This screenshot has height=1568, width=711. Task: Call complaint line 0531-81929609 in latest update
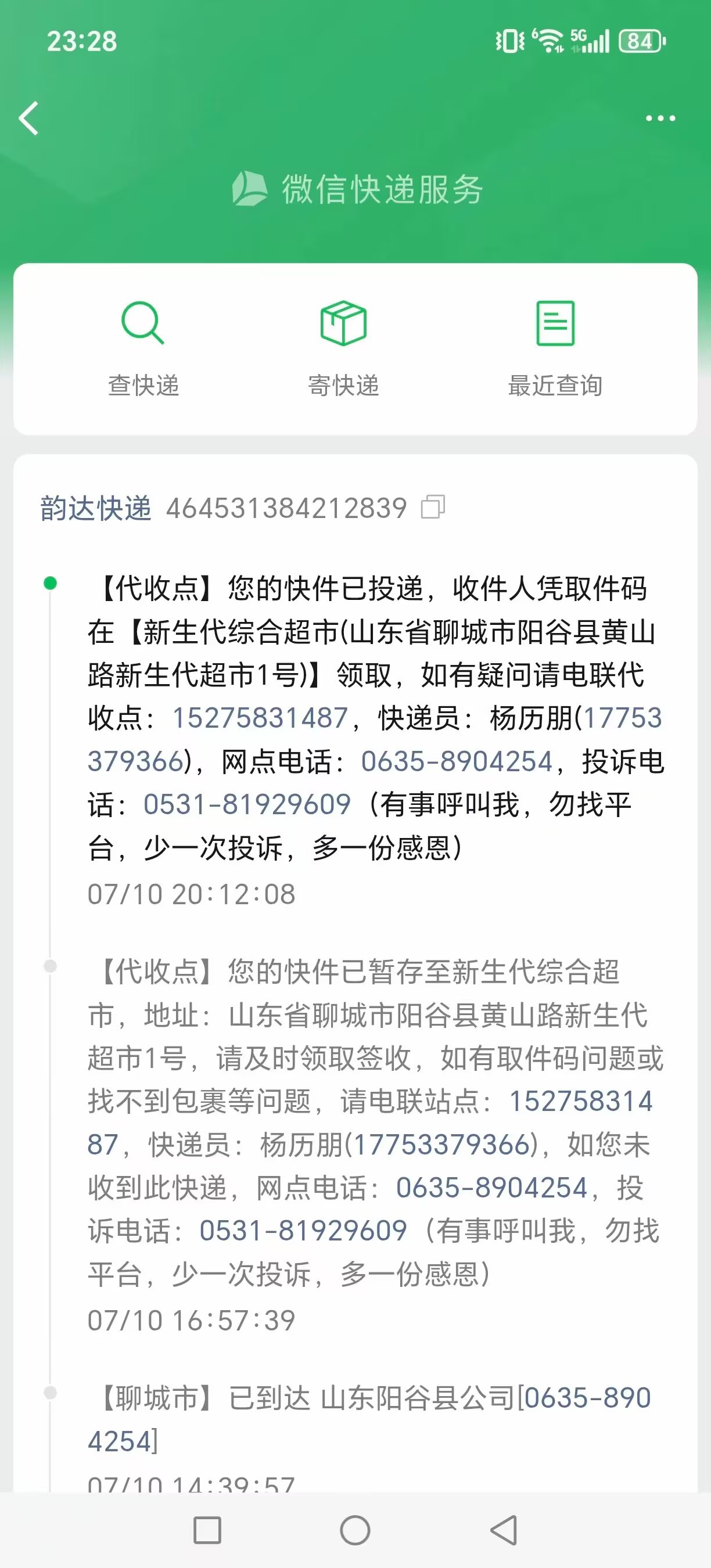click(247, 804)
